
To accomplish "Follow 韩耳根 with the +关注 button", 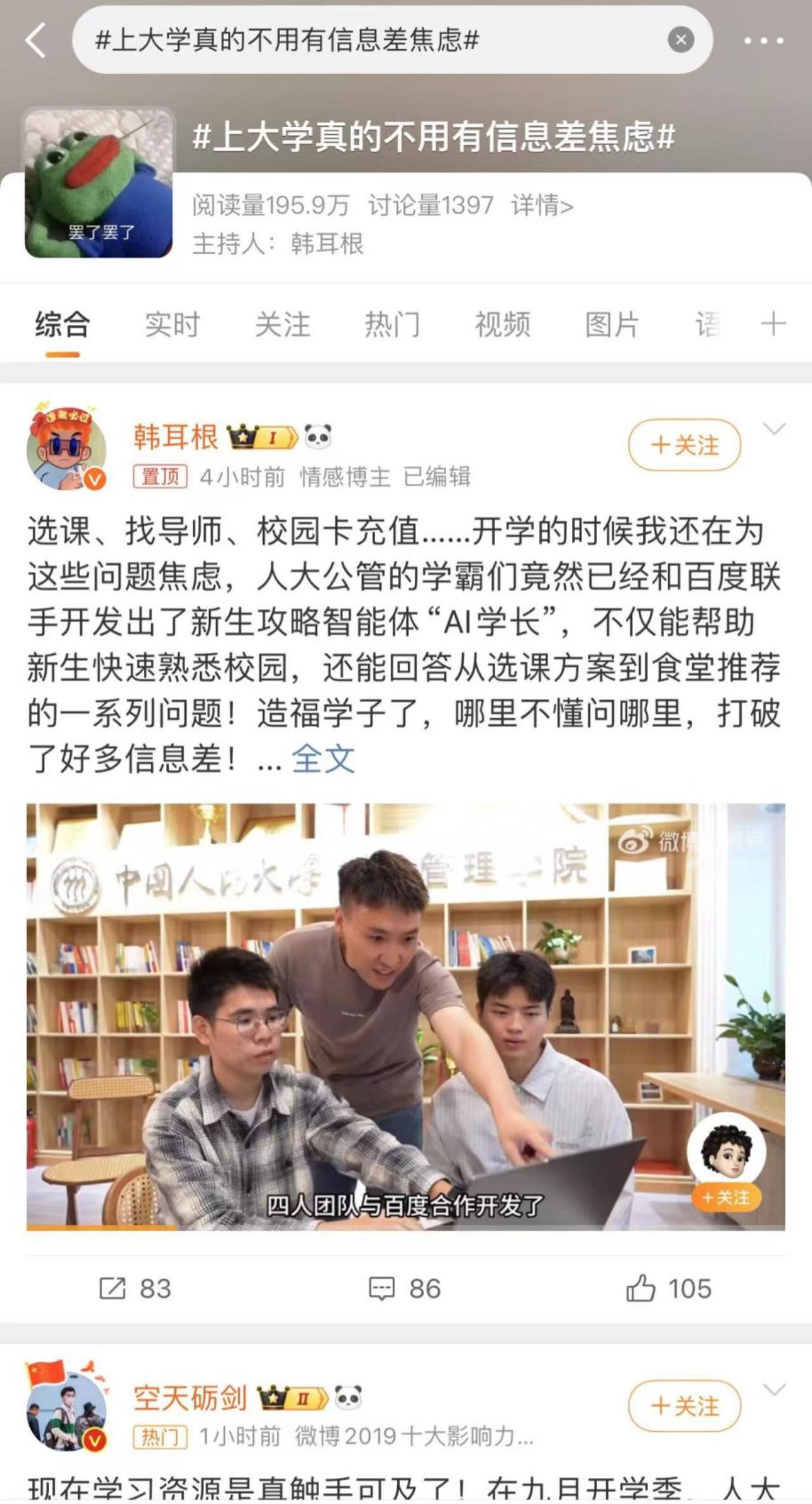I will coord(684,446).
